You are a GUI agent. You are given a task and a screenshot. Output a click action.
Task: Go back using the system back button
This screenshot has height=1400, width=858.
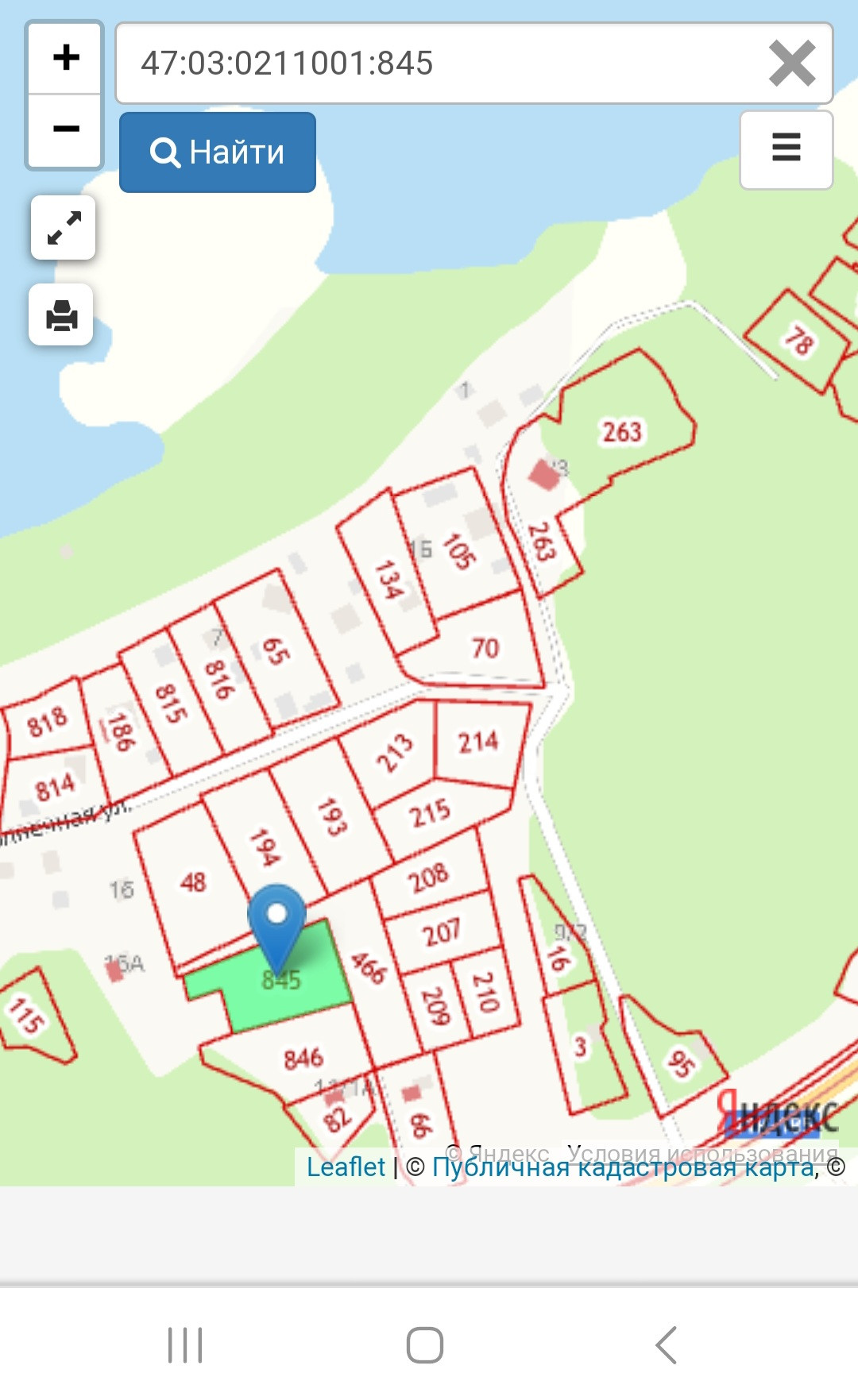[666, 1345]
